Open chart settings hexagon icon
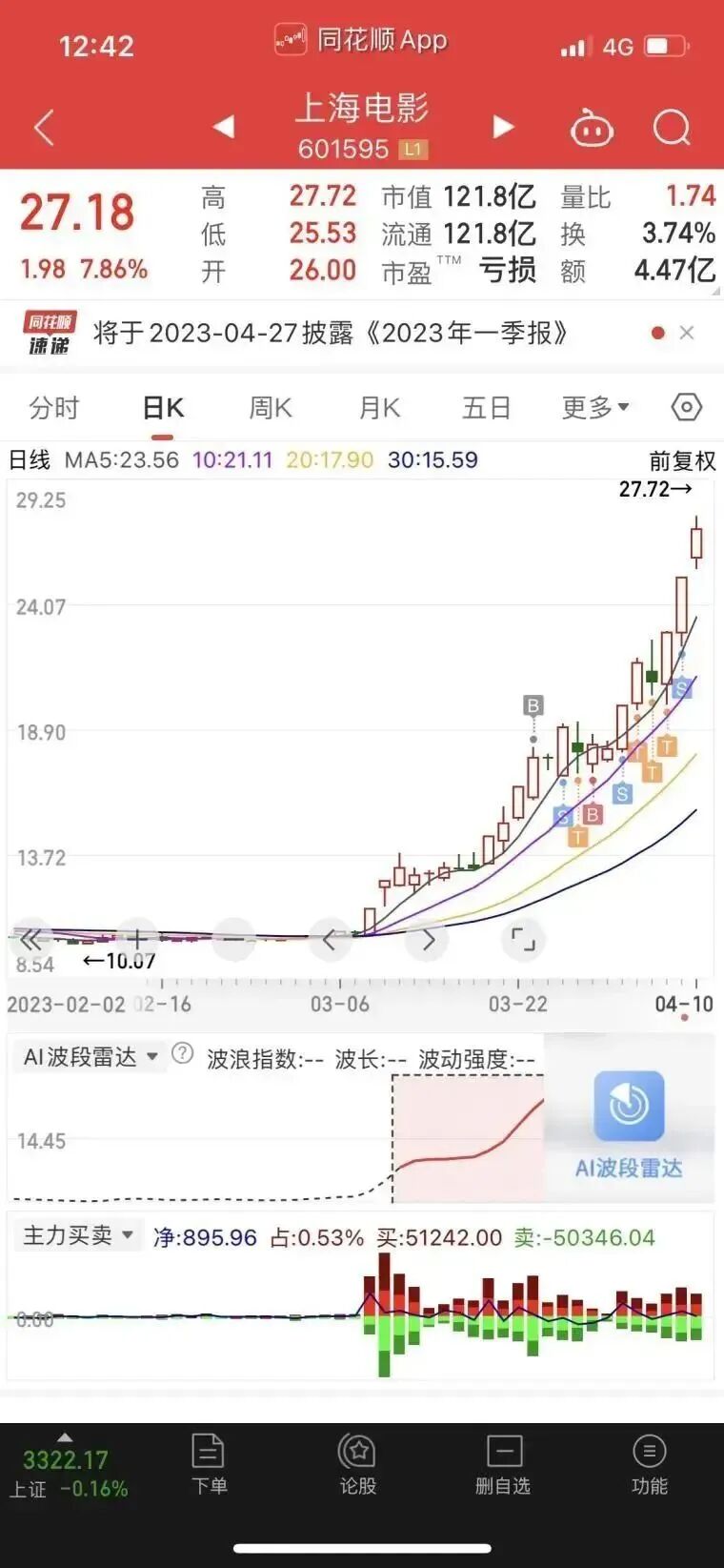Image resolution: width=724 pixels, height=1568 pixels. [x=686, y=408]
